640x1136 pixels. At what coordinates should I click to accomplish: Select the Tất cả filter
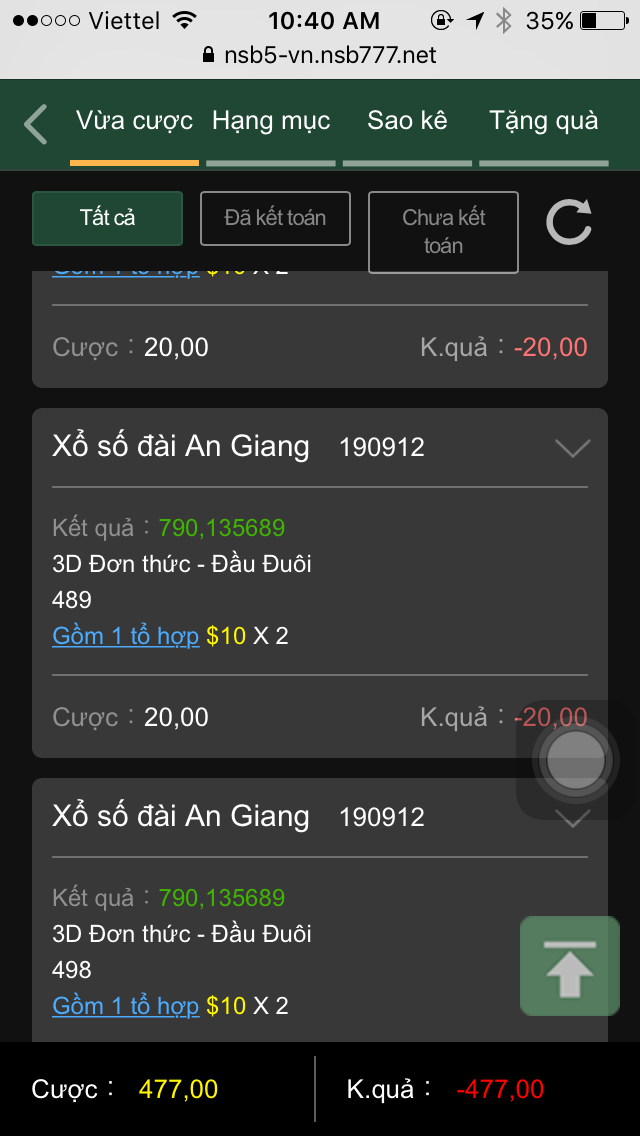click(x=108, y=218)
